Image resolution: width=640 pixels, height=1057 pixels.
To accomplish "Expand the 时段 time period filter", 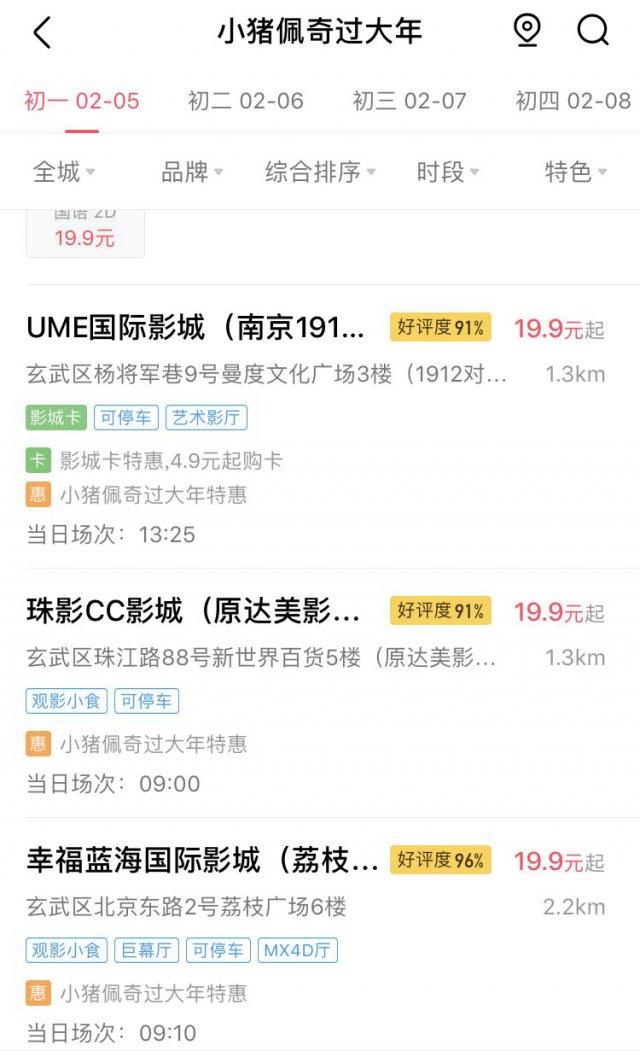I will click(x=448, y=172).
